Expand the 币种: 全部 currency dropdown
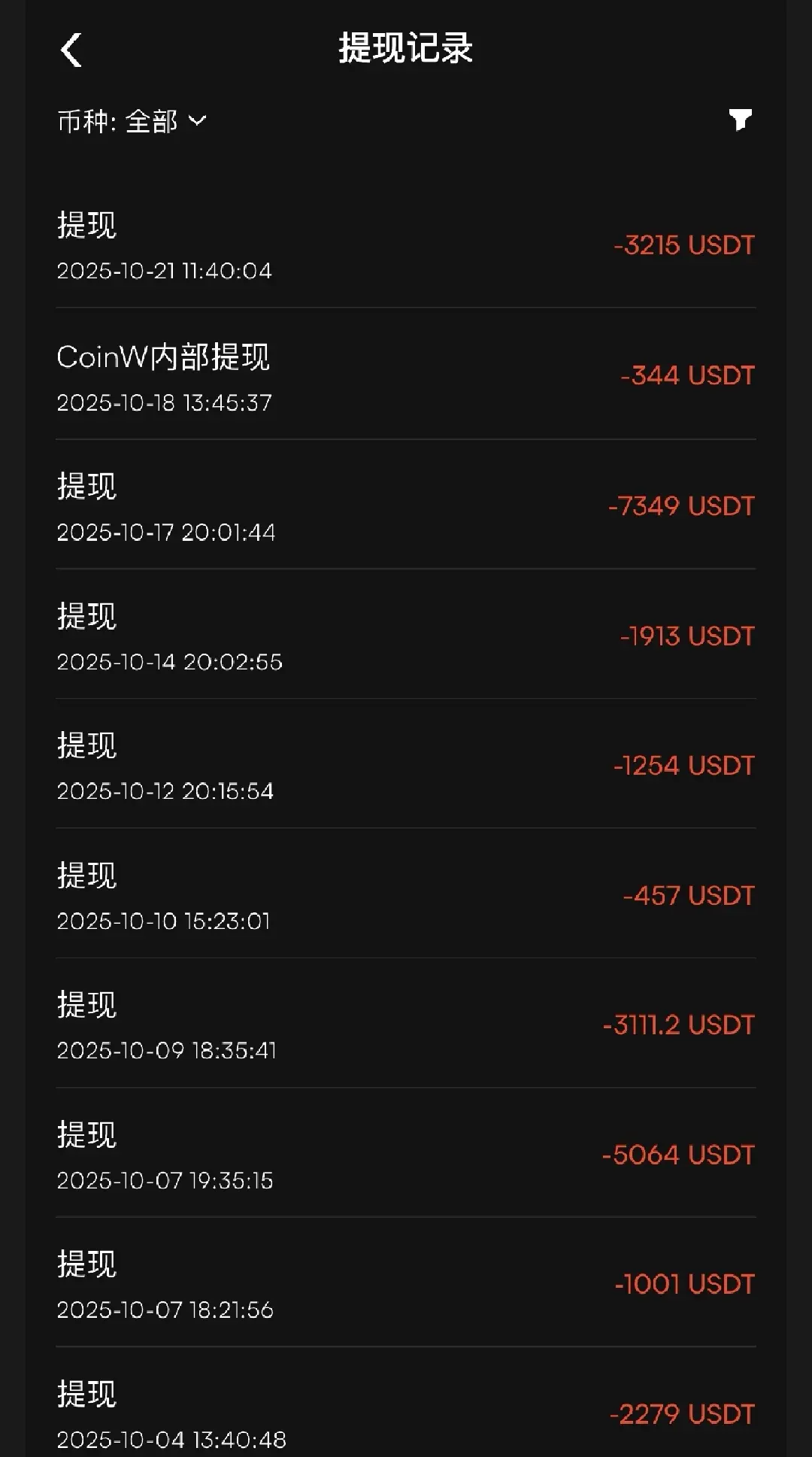Image resolution: width=812 pixels, height=1457 pixels. (x=132, y=121)
